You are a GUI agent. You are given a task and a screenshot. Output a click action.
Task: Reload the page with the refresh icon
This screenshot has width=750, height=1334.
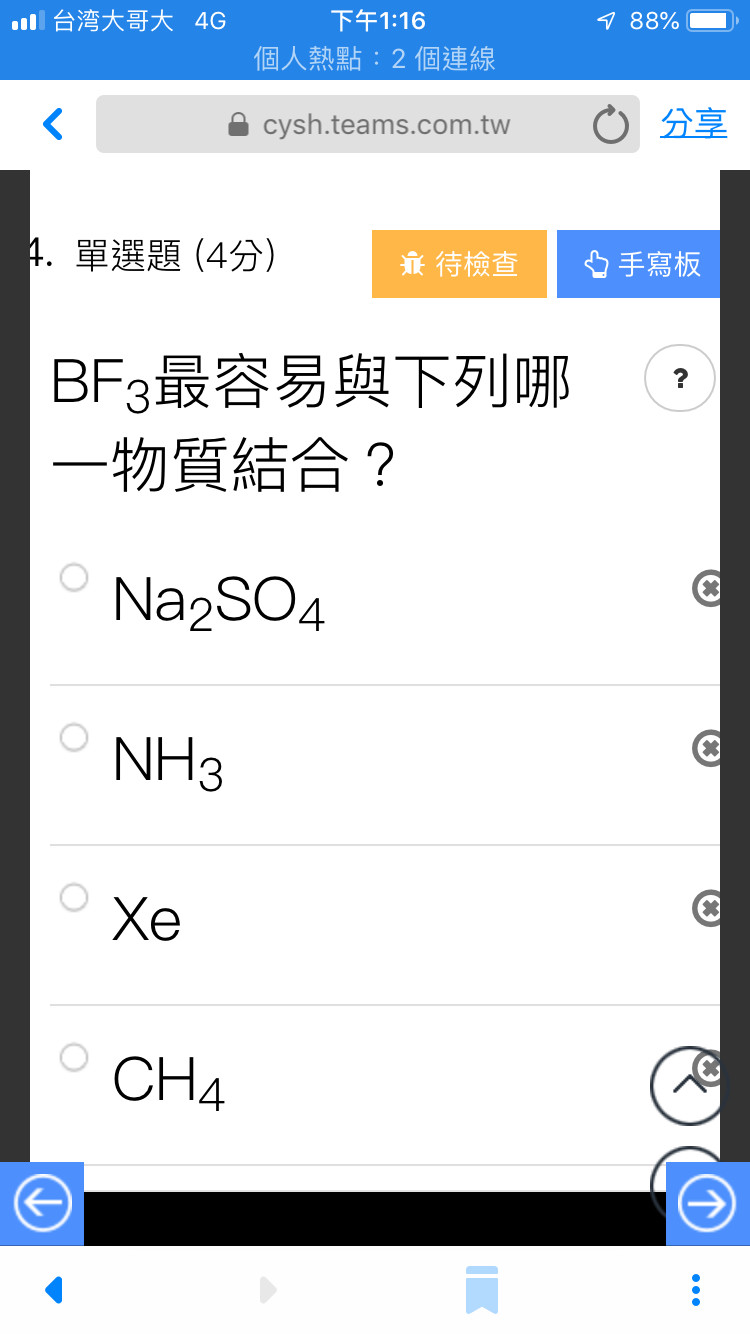coord(610,126)
